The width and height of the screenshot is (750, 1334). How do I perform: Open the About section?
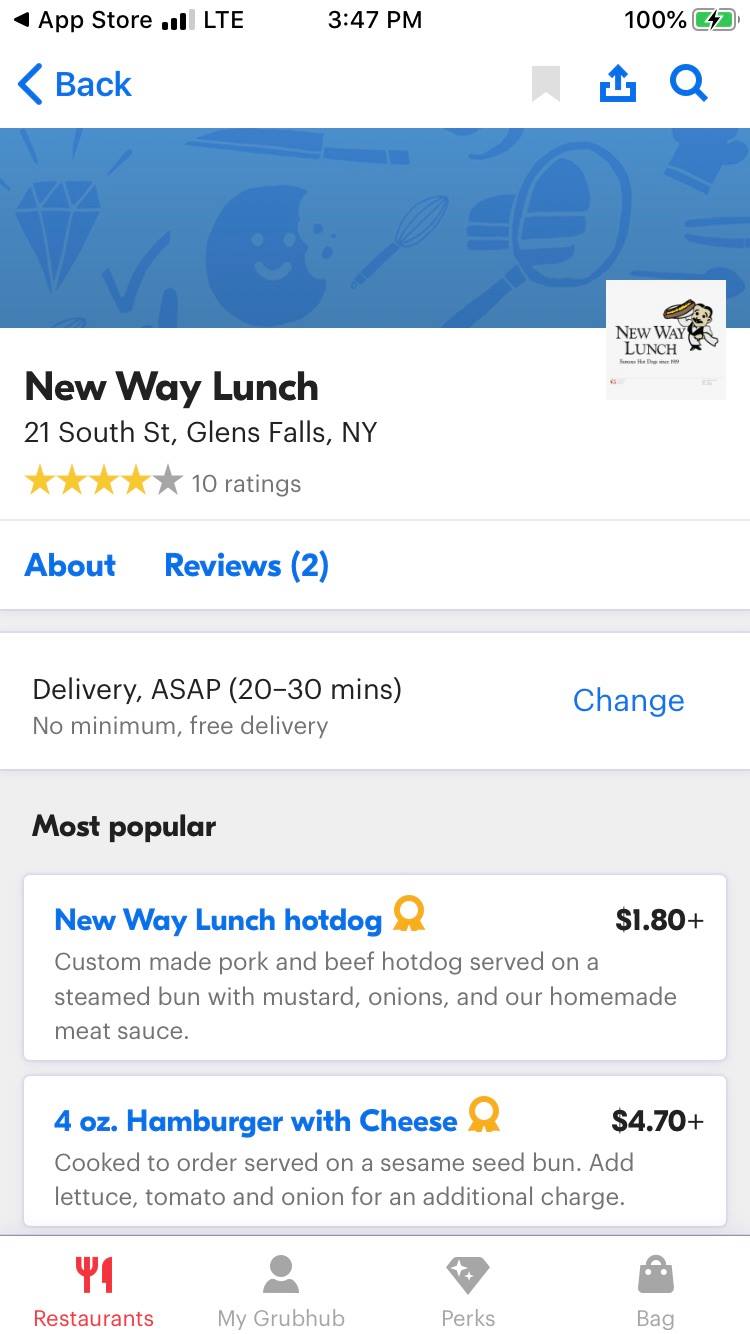[x=70, y=566]
